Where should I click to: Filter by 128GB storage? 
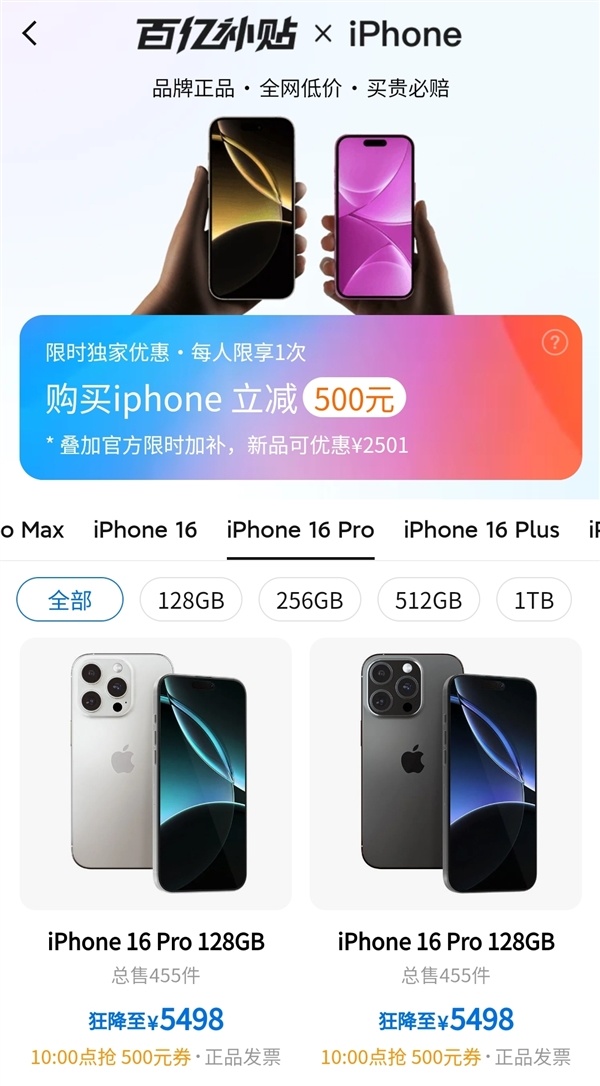190,600
